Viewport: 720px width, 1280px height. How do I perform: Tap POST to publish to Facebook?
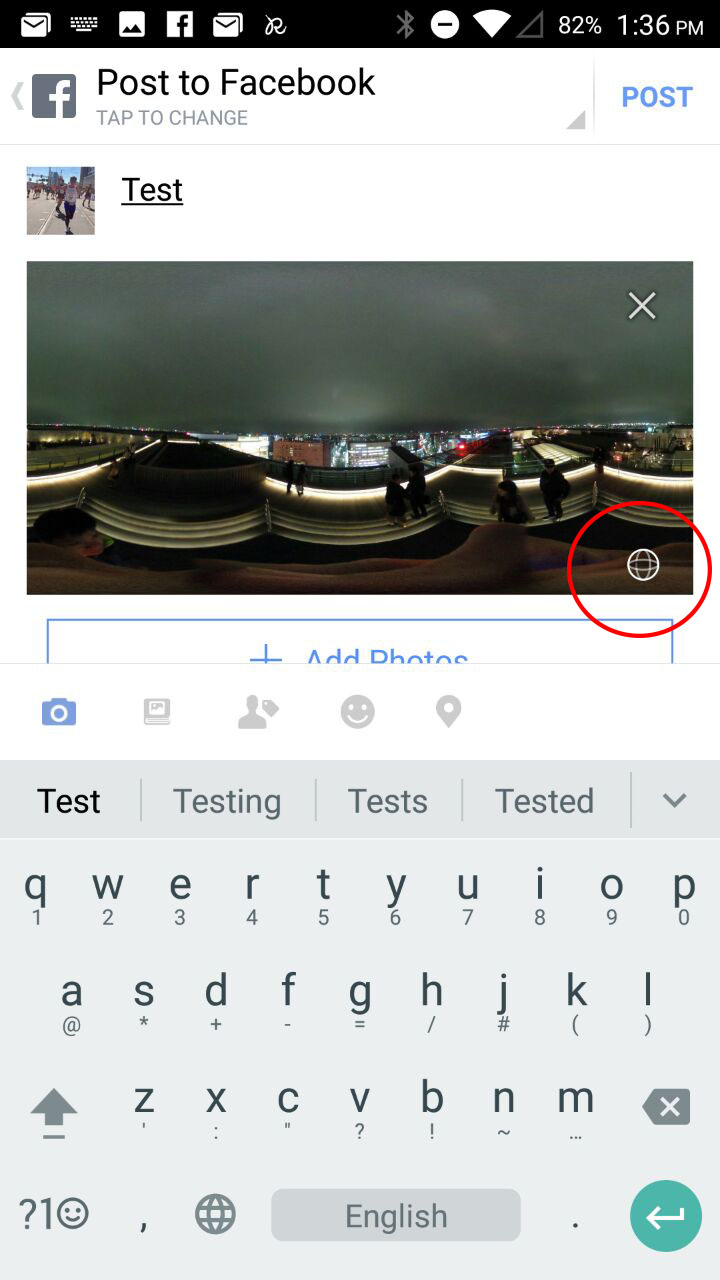(x=656, y=97)
